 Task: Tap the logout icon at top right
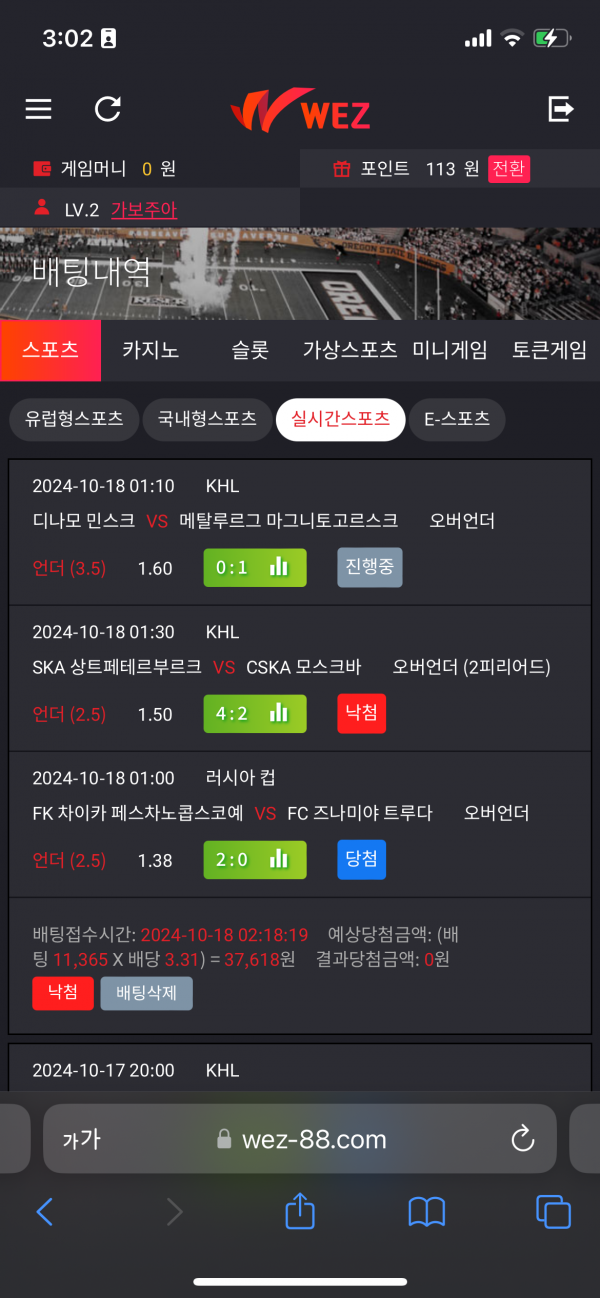point(561,109)
